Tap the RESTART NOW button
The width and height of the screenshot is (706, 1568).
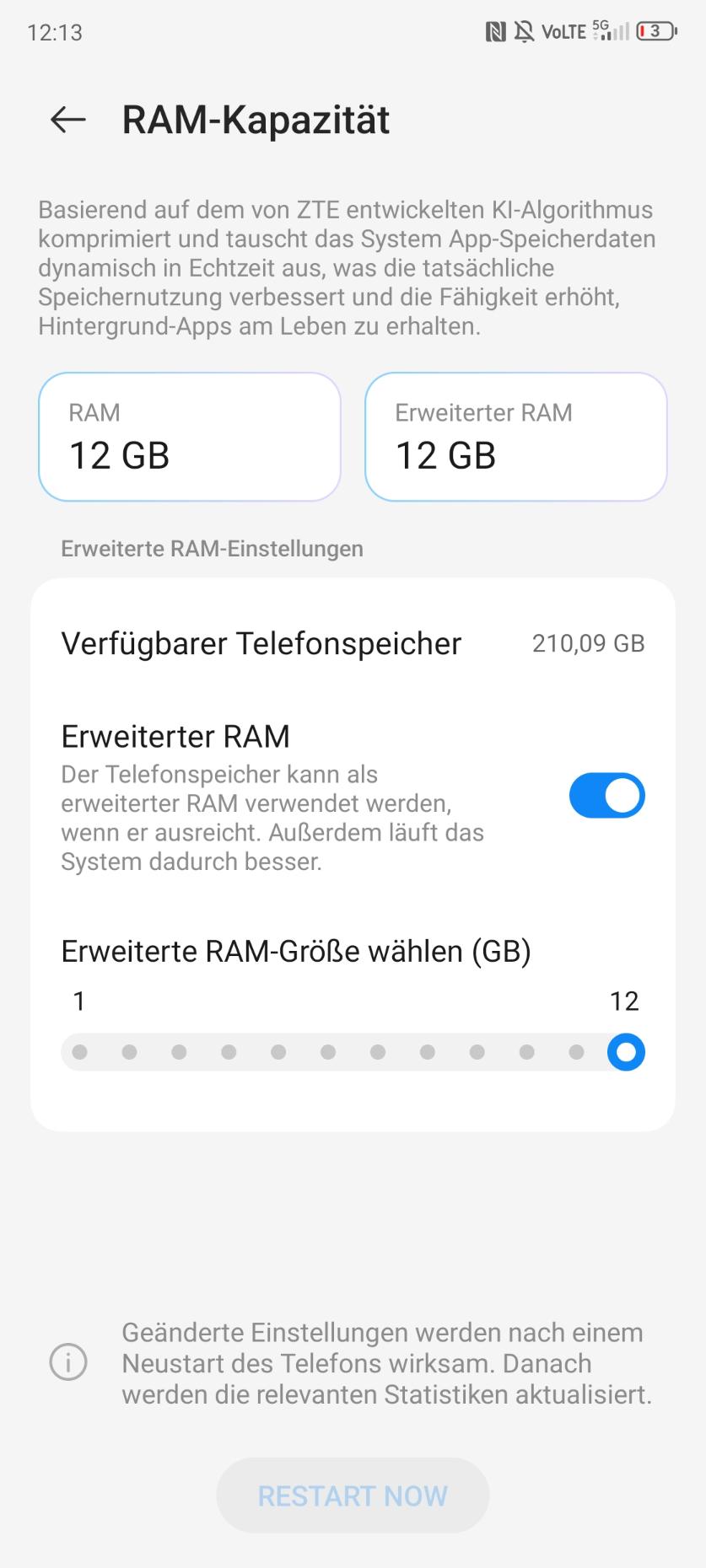pyautogui.click(x=353, y=1496)
